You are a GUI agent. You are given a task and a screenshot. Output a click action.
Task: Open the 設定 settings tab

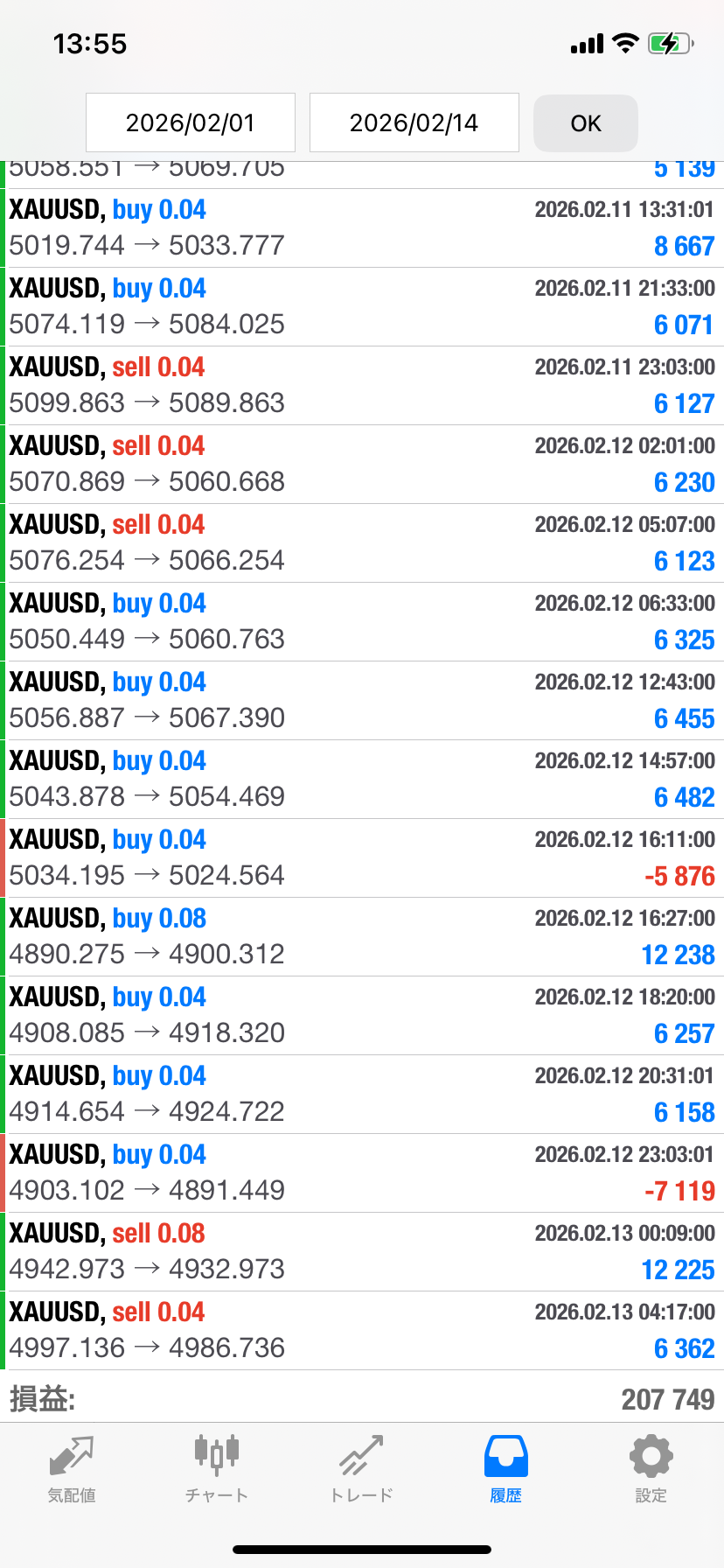[x=651, y=1469]
